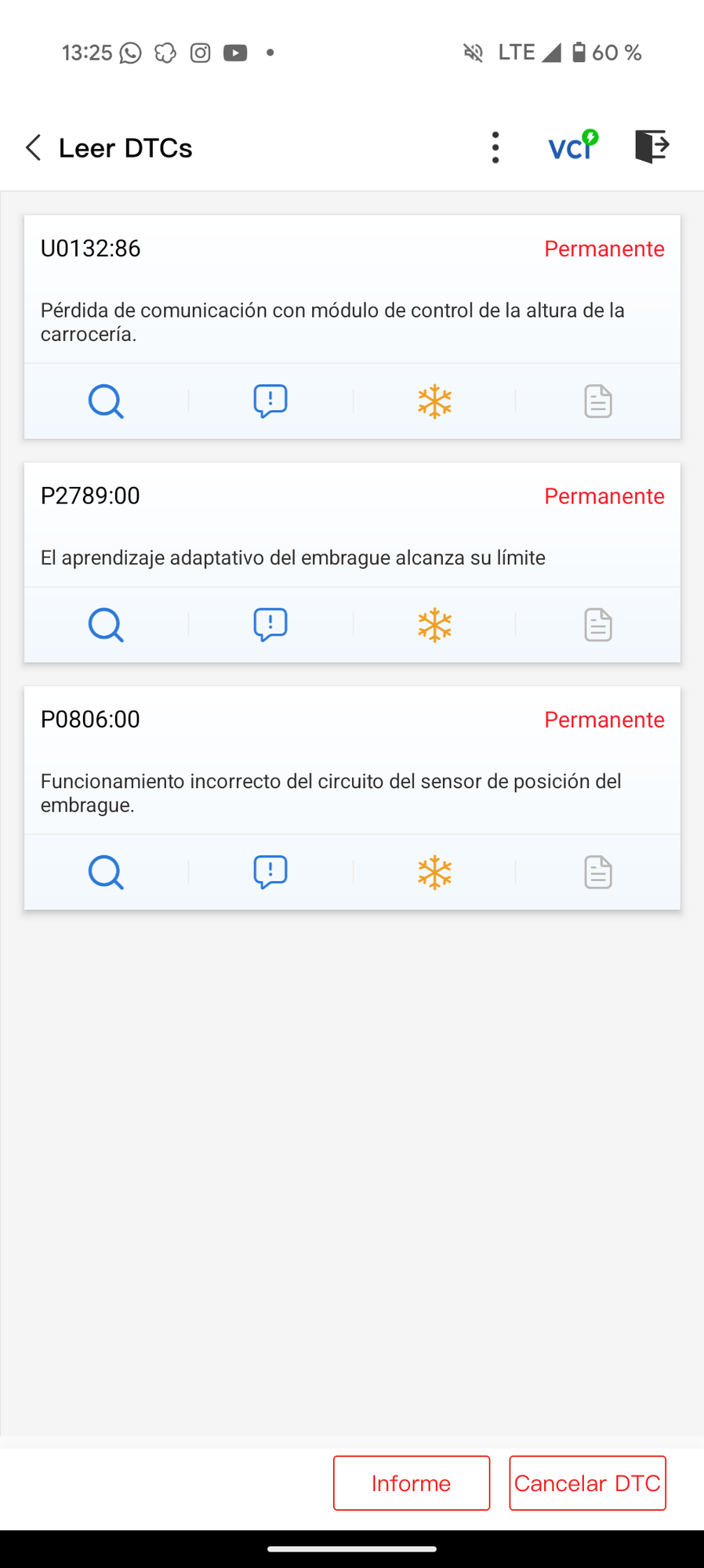Tap the Informe button
Viewport: 704px width, 1568px height.
(x=412, y=1483)
